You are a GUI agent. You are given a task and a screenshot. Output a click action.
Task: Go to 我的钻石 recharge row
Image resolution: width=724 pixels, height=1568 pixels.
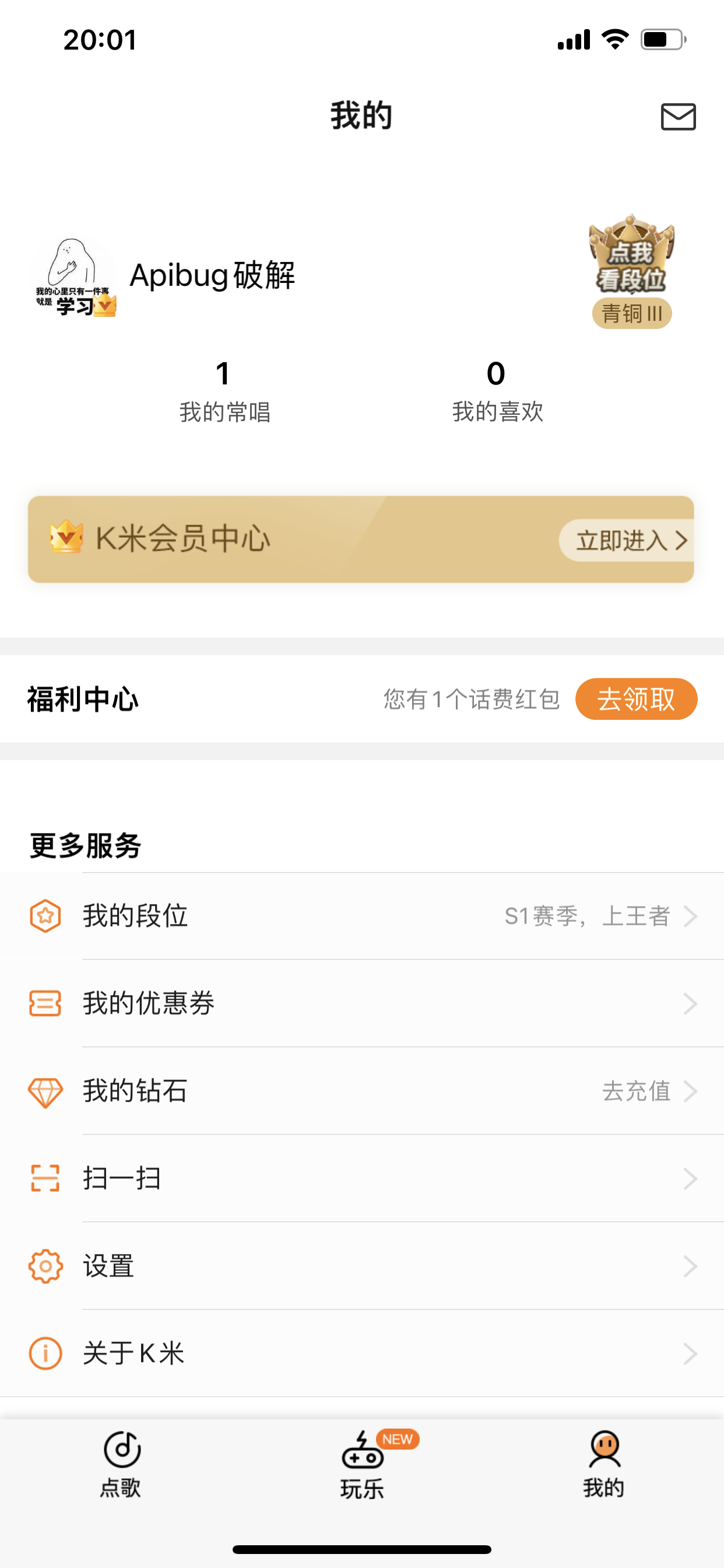coord(362,1091)
